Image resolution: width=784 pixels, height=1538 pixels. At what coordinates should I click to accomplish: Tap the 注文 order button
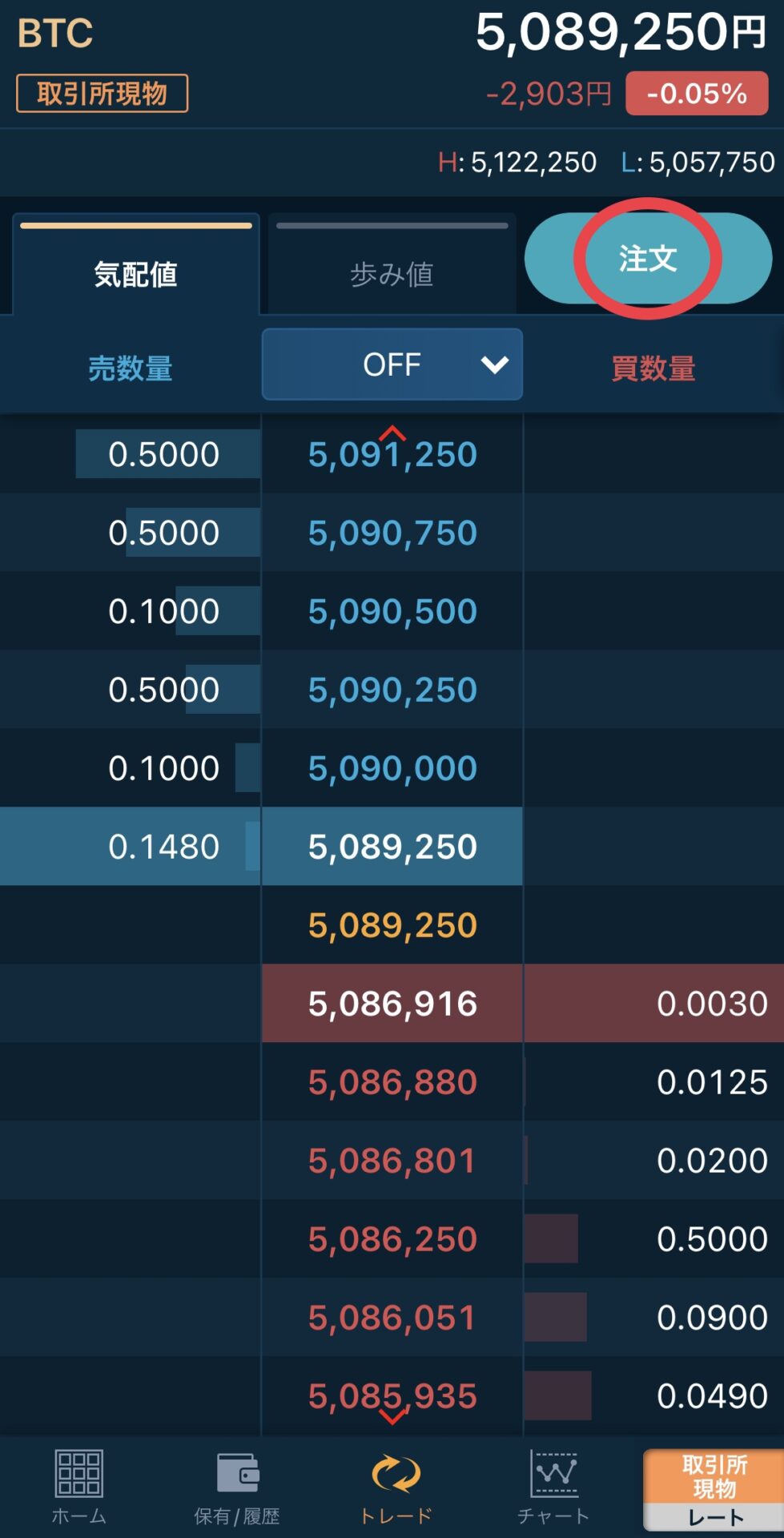click(x=648, y=258)
